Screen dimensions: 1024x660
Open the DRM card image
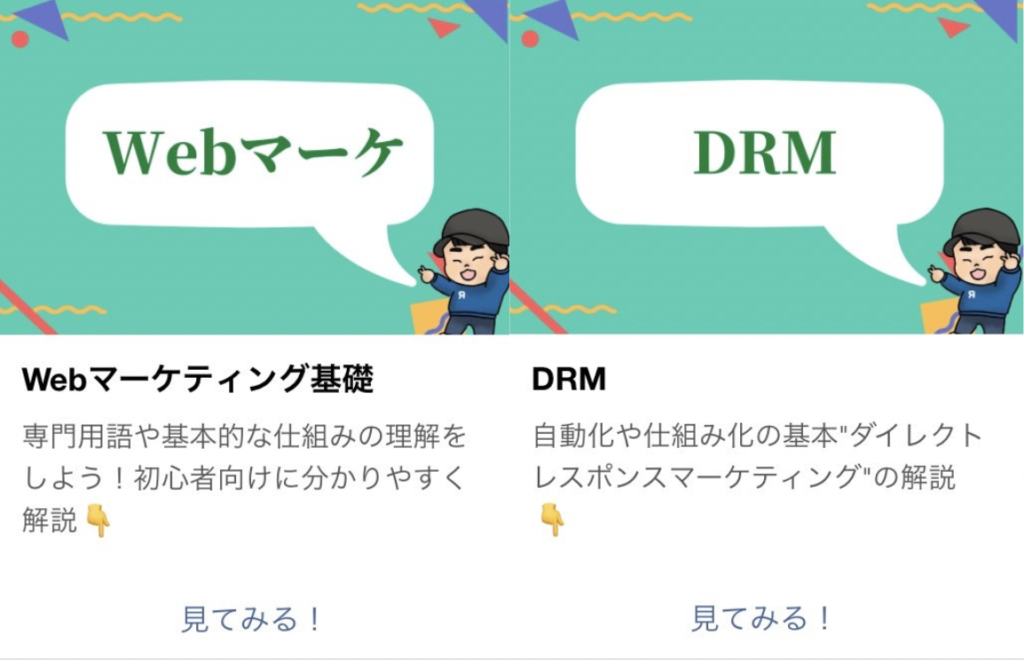point(766,167)
